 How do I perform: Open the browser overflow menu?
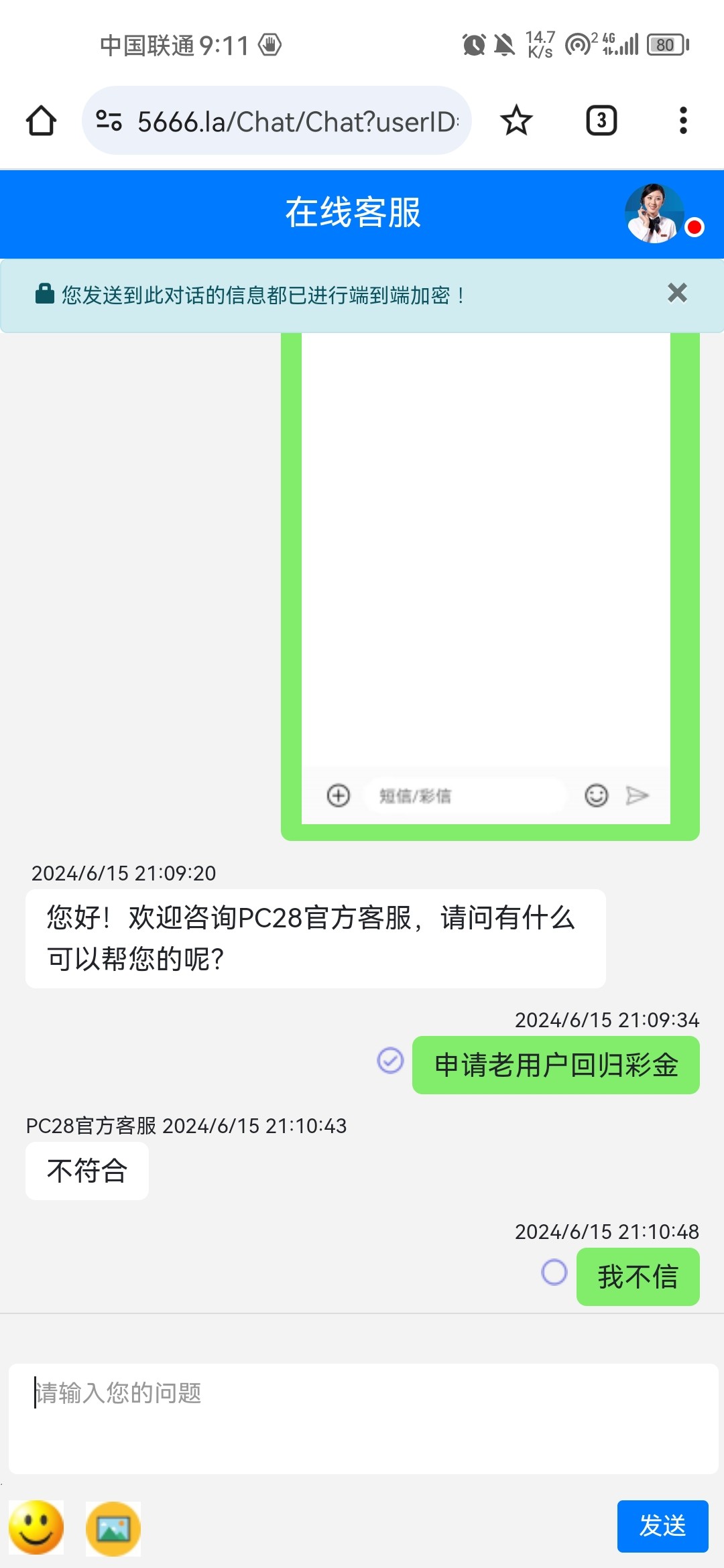click(683, 121)
